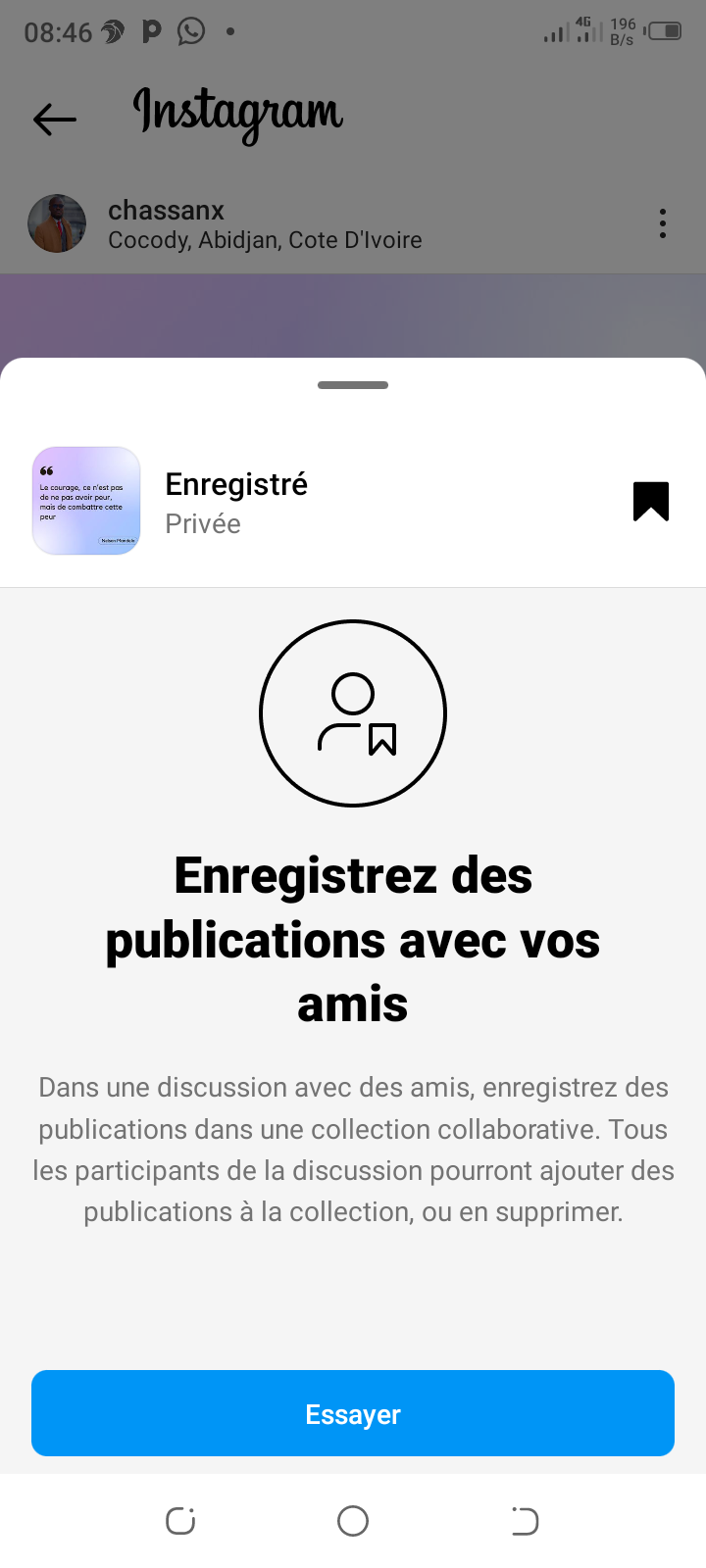706x1568 pixels.
Task: Tap the bottom sheet drag handle
Action: (x=353, y=385)
